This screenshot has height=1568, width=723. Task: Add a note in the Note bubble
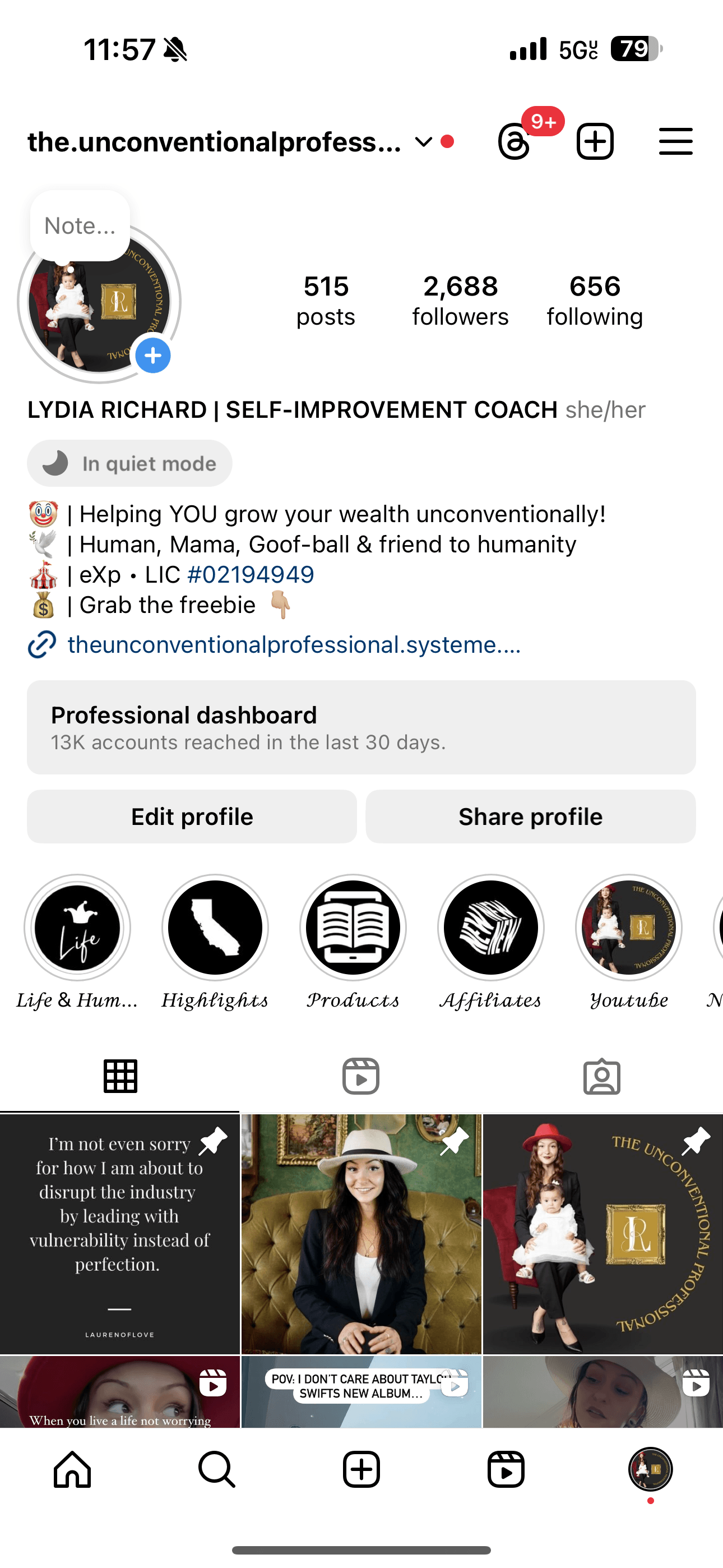point(80,226)
